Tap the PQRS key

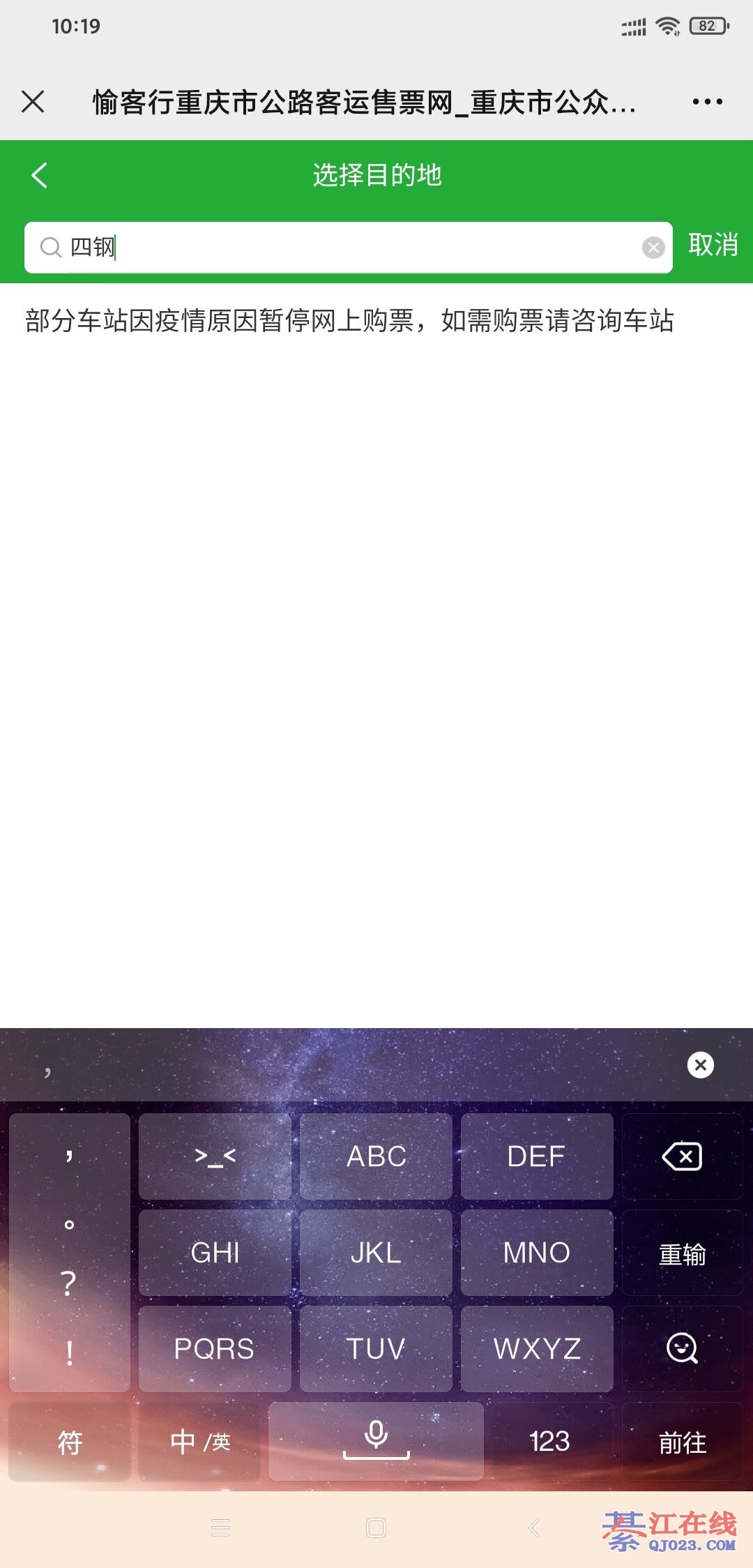(214, 1348)
